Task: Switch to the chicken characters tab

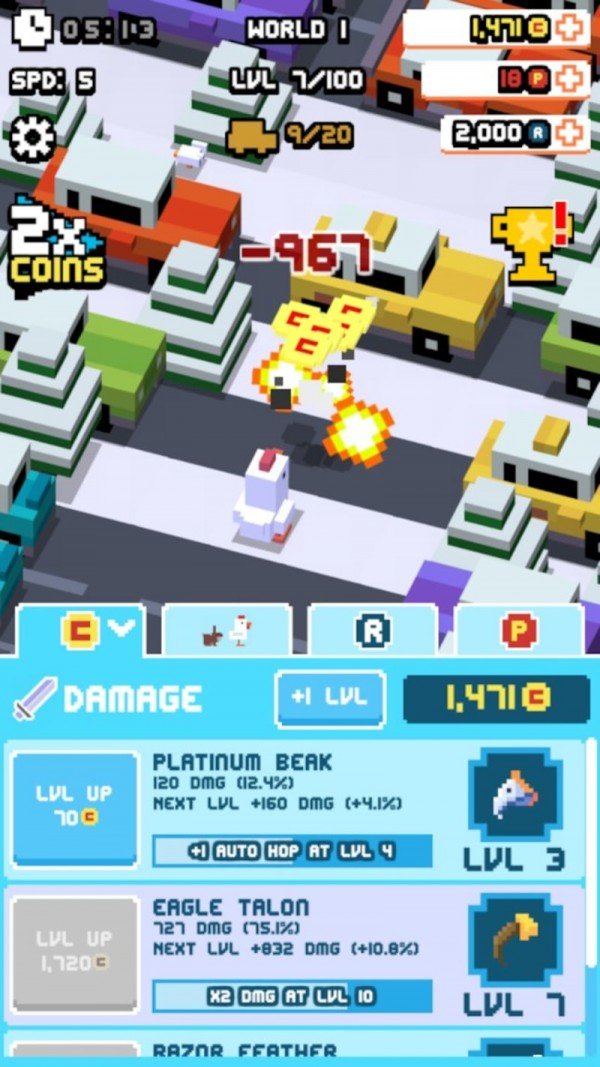Action: 227,630
